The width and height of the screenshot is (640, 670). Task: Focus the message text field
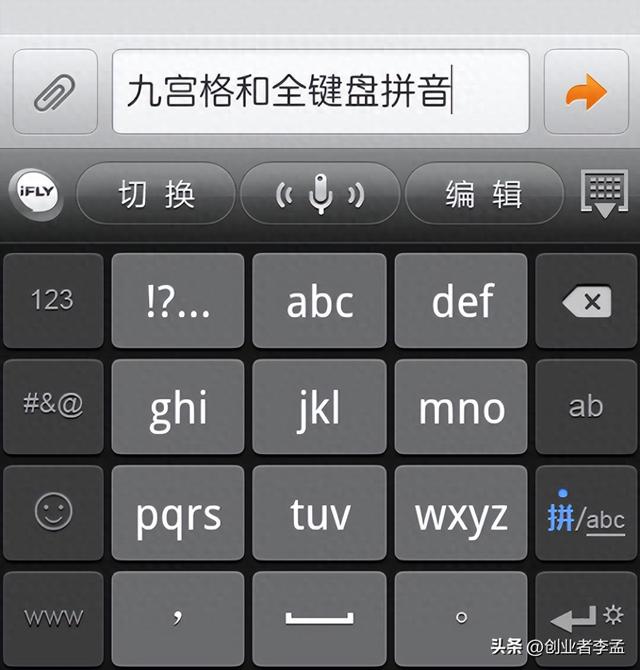click(x=320, y=92)
